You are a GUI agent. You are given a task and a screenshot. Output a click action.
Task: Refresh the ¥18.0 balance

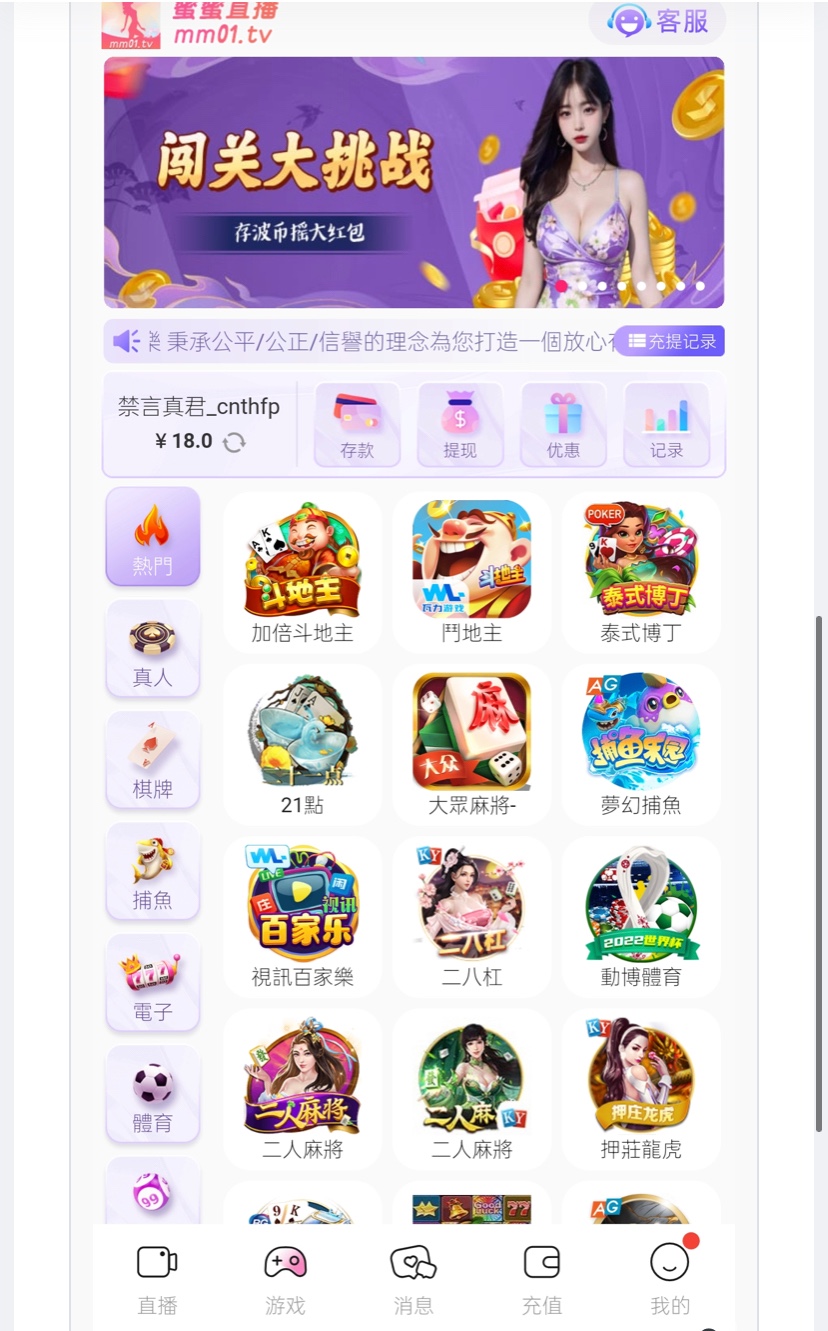point(234,442)
